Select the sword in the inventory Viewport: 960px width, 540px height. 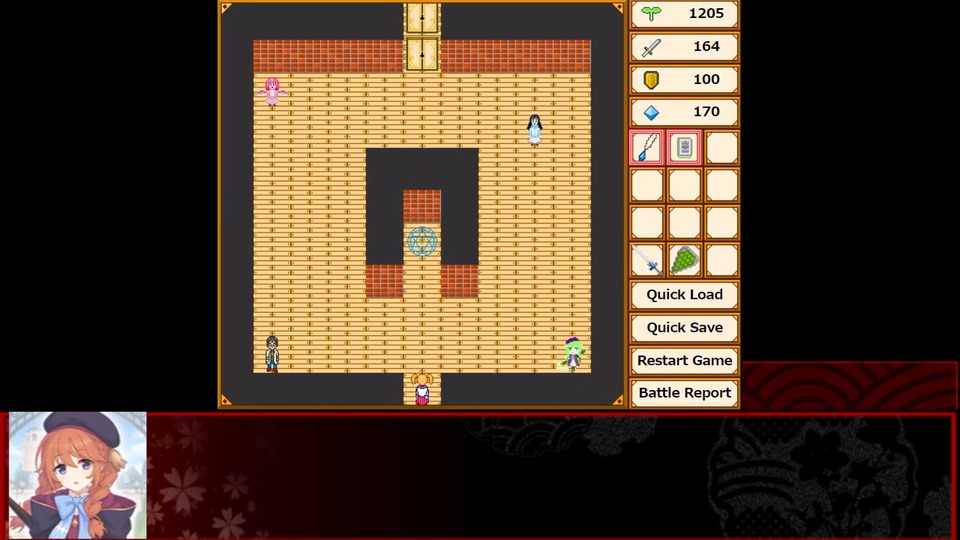coord(647,261)
